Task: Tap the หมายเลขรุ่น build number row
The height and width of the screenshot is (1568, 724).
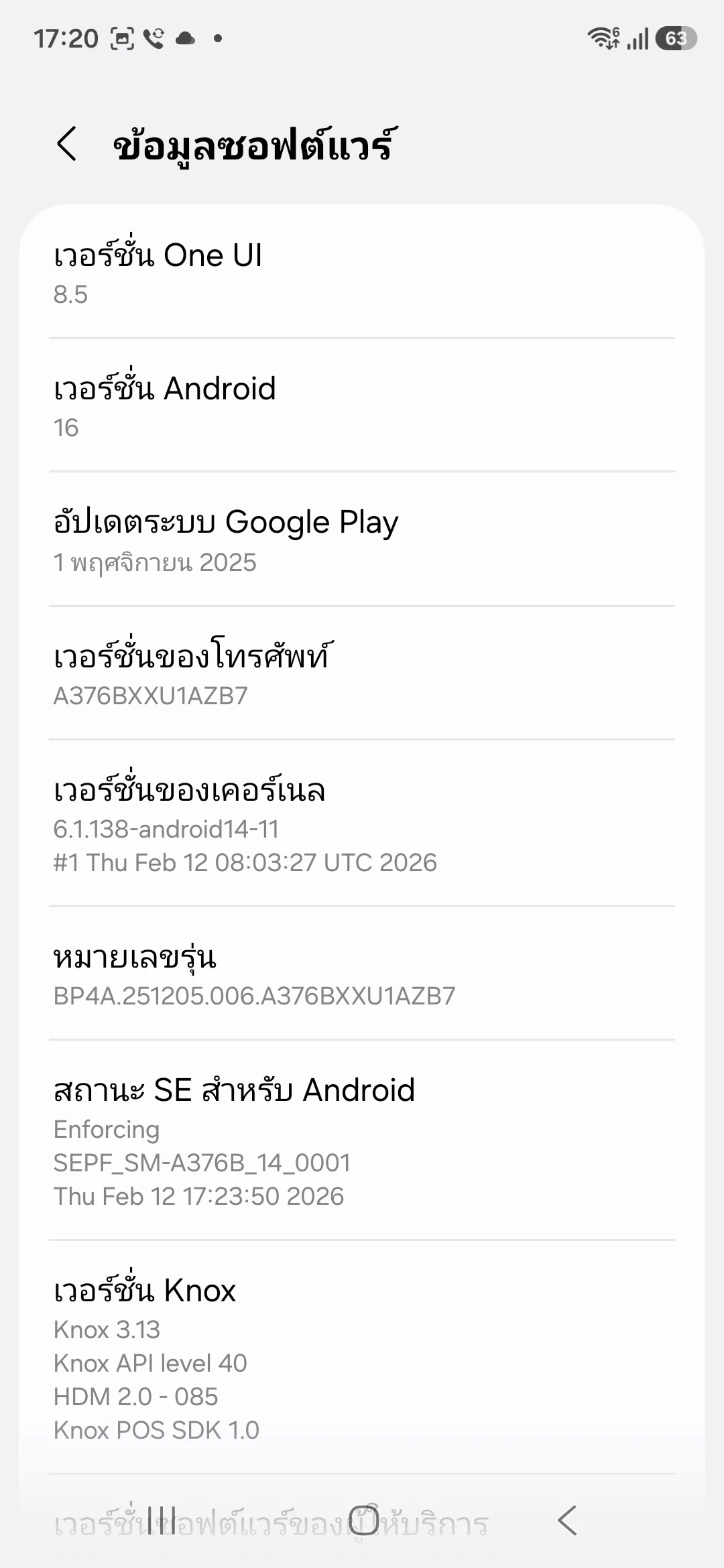Action: [362, 974]
